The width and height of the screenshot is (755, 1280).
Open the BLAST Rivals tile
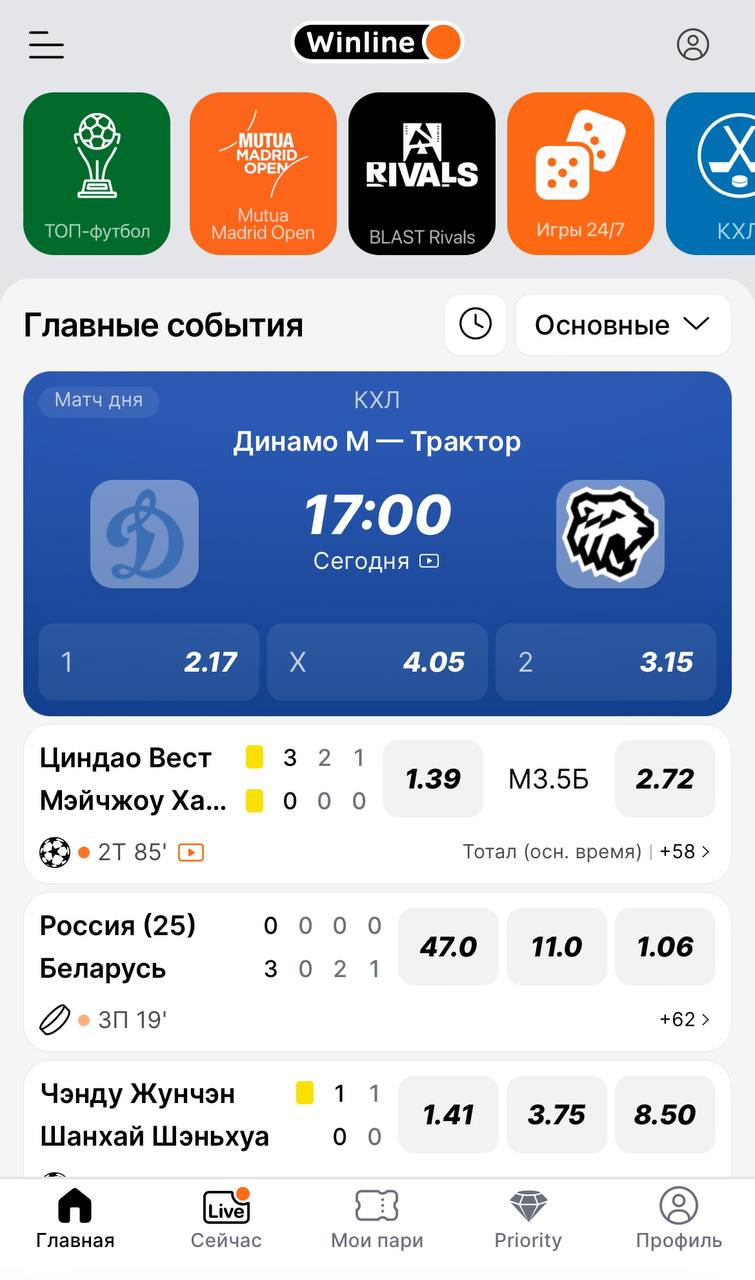(x=422, y=174)
